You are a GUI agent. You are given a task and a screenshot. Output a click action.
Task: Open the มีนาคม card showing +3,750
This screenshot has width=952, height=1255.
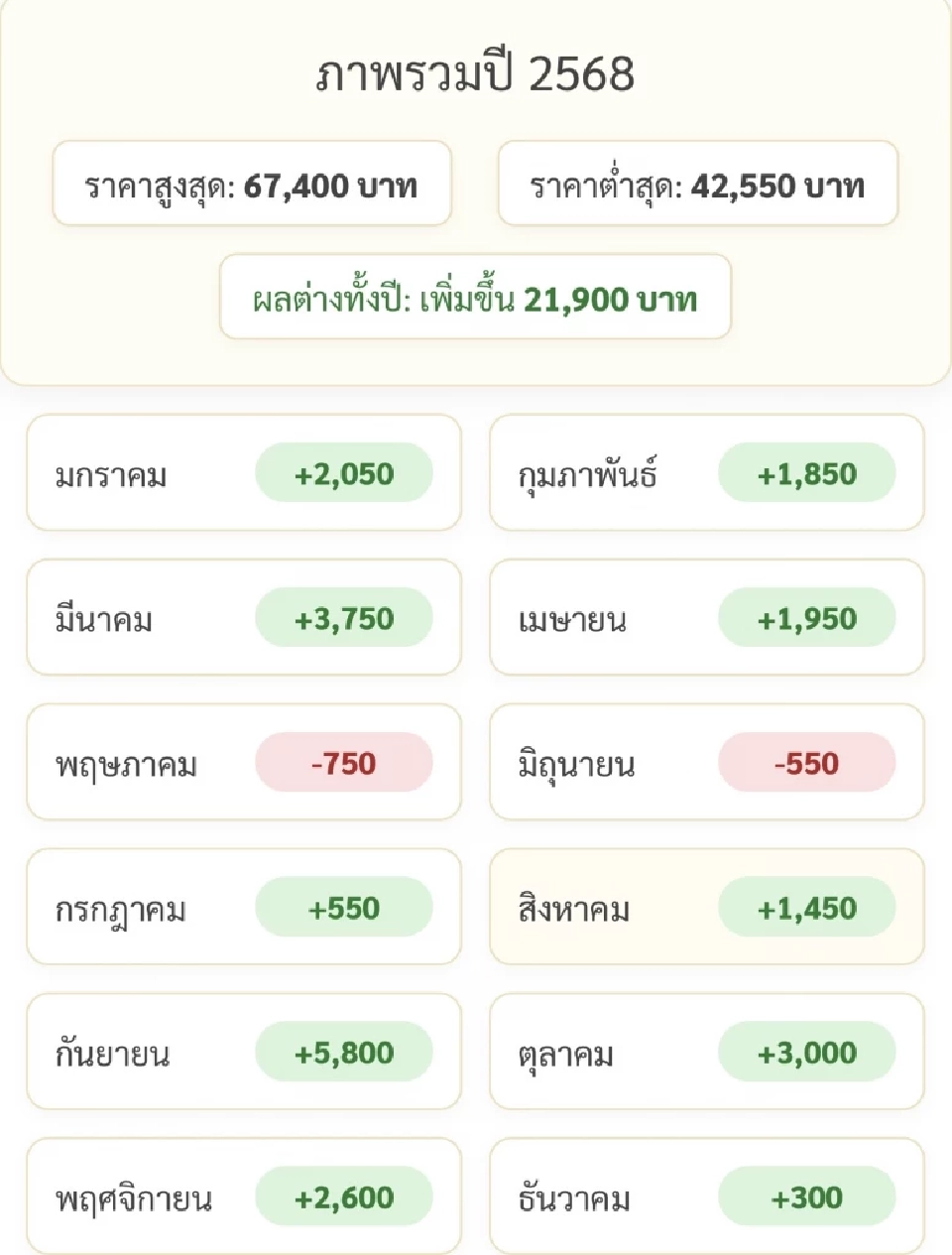point(244,618)
